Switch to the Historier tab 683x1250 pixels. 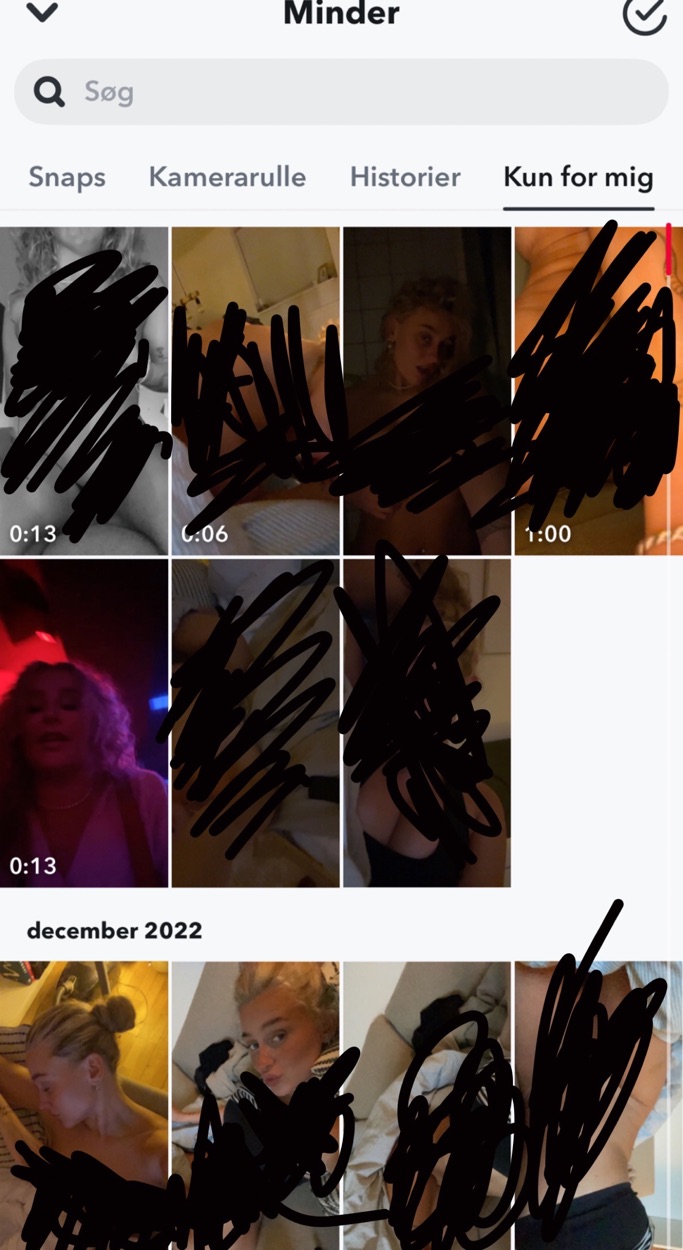405,177
